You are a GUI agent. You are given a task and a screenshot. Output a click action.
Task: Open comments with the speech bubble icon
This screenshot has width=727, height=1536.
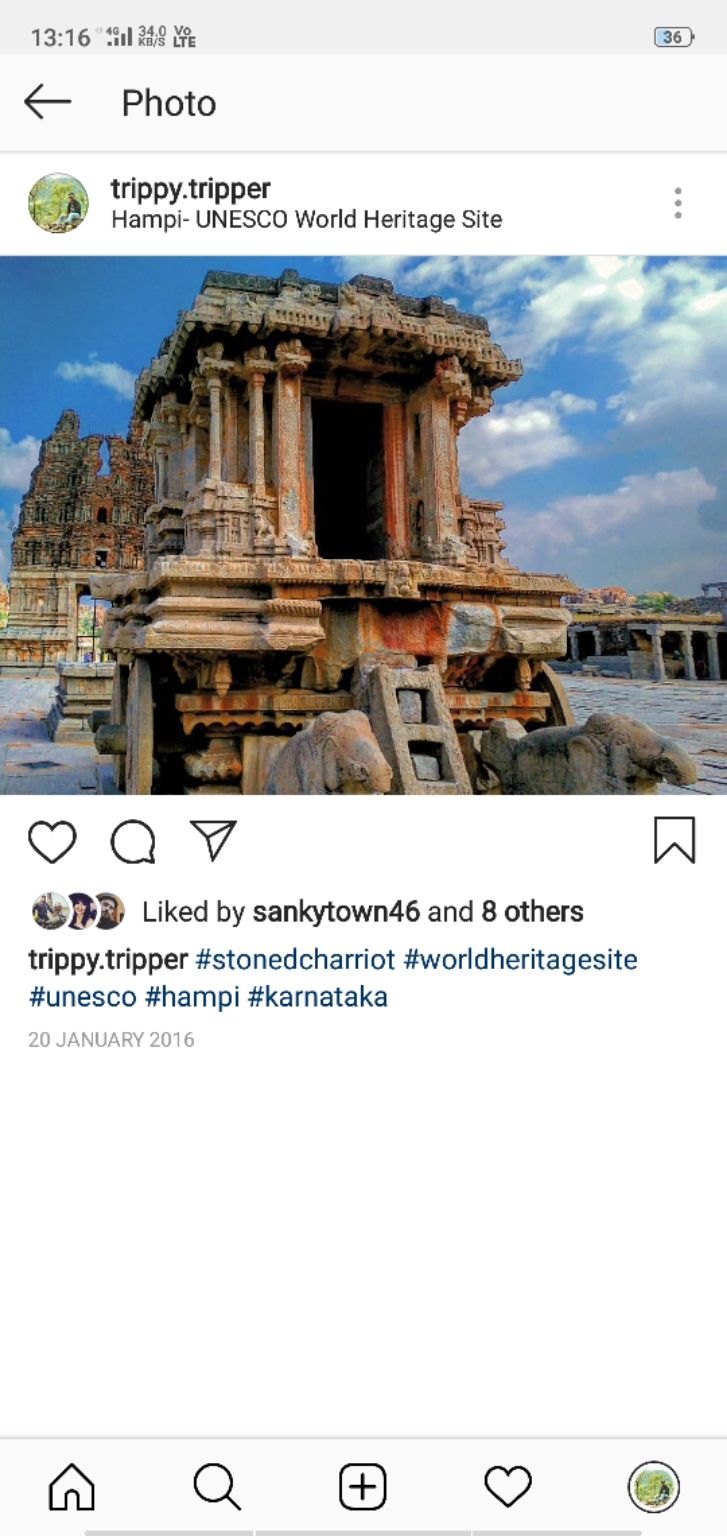pos(133,841)
